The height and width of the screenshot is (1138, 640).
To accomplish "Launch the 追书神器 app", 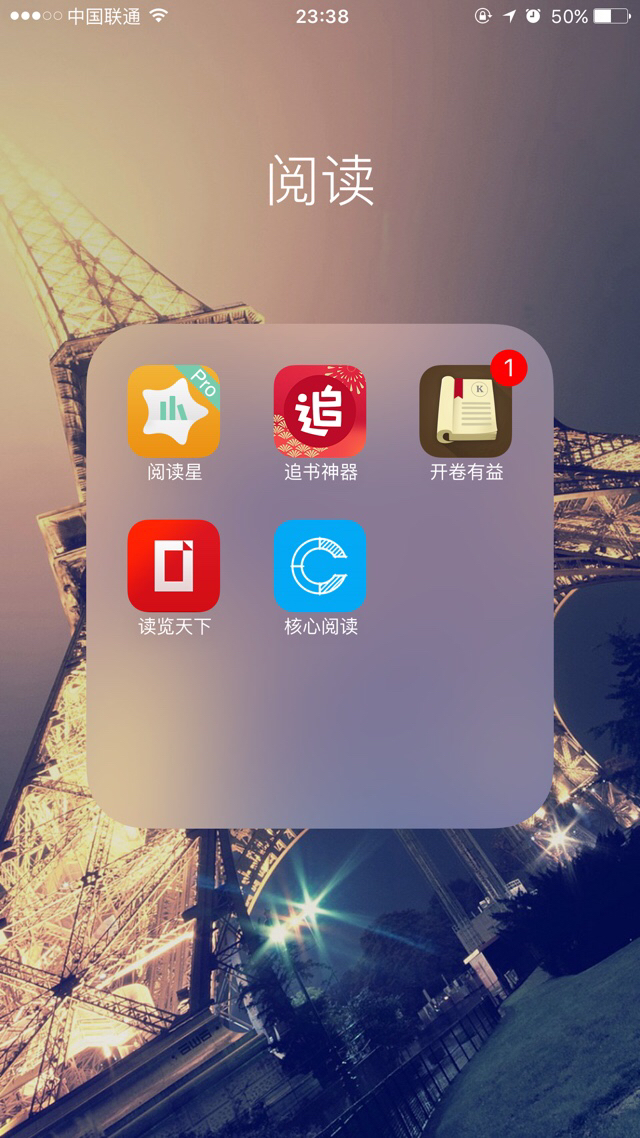I will [x=320, y=411].
